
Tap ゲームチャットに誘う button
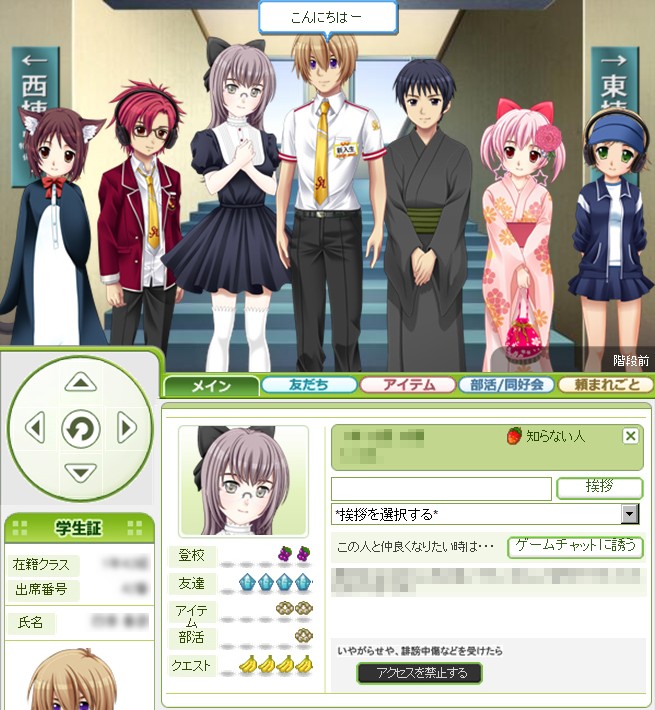[574, 547]
